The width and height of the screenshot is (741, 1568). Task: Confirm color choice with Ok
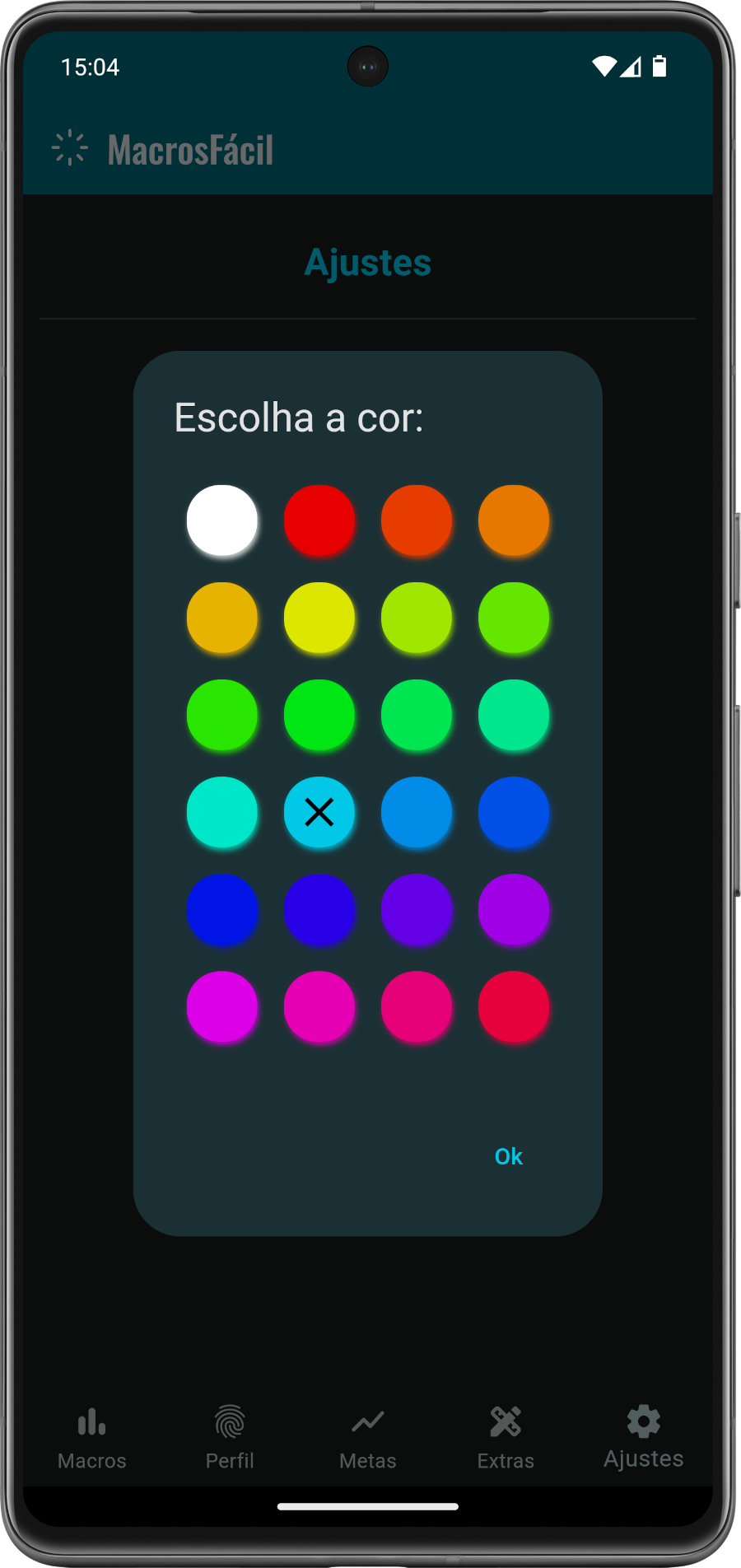click(508, 1156)
